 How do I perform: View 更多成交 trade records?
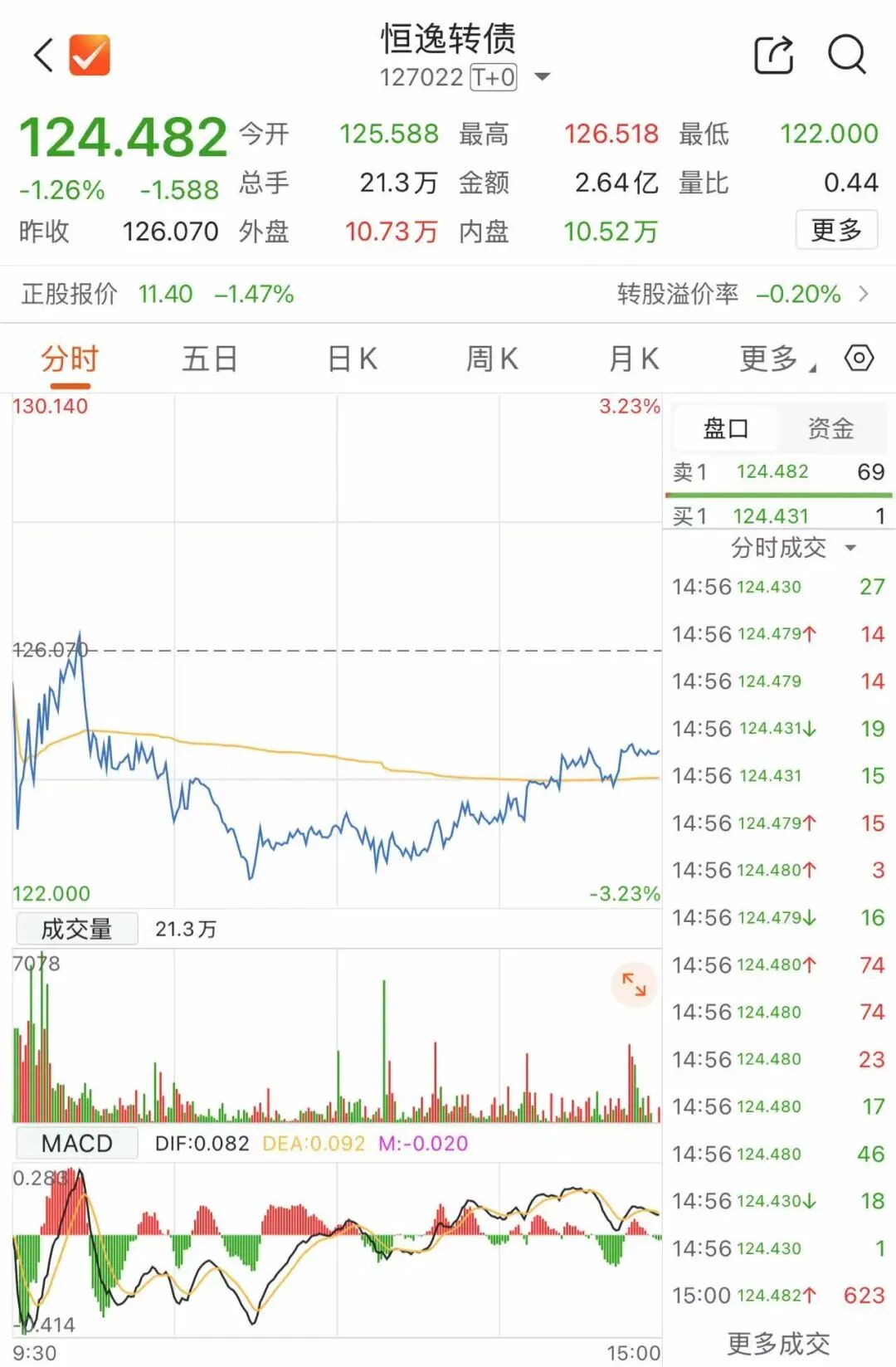(x=778, y=1343)
